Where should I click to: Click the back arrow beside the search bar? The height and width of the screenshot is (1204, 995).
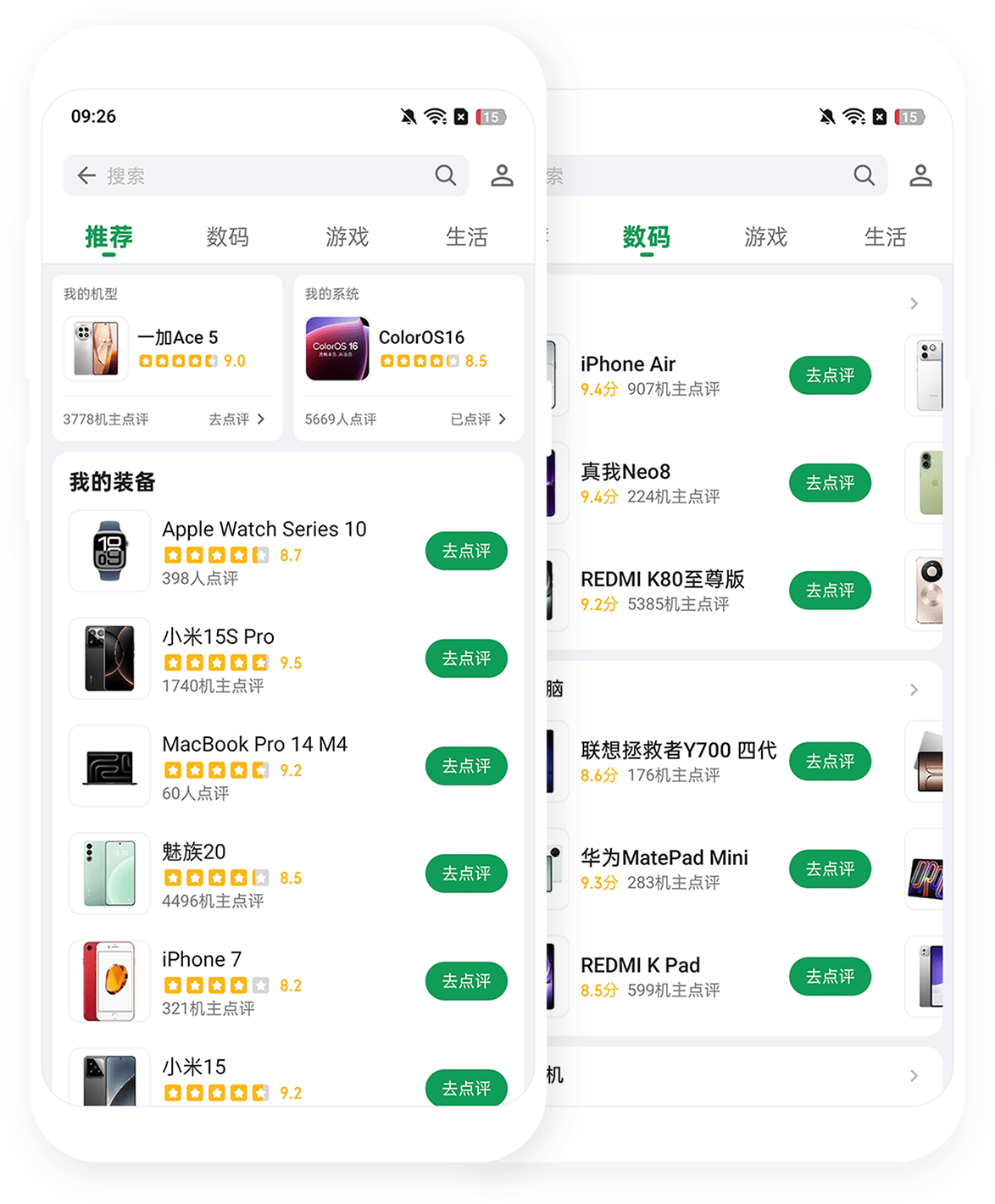click(86, 175)
